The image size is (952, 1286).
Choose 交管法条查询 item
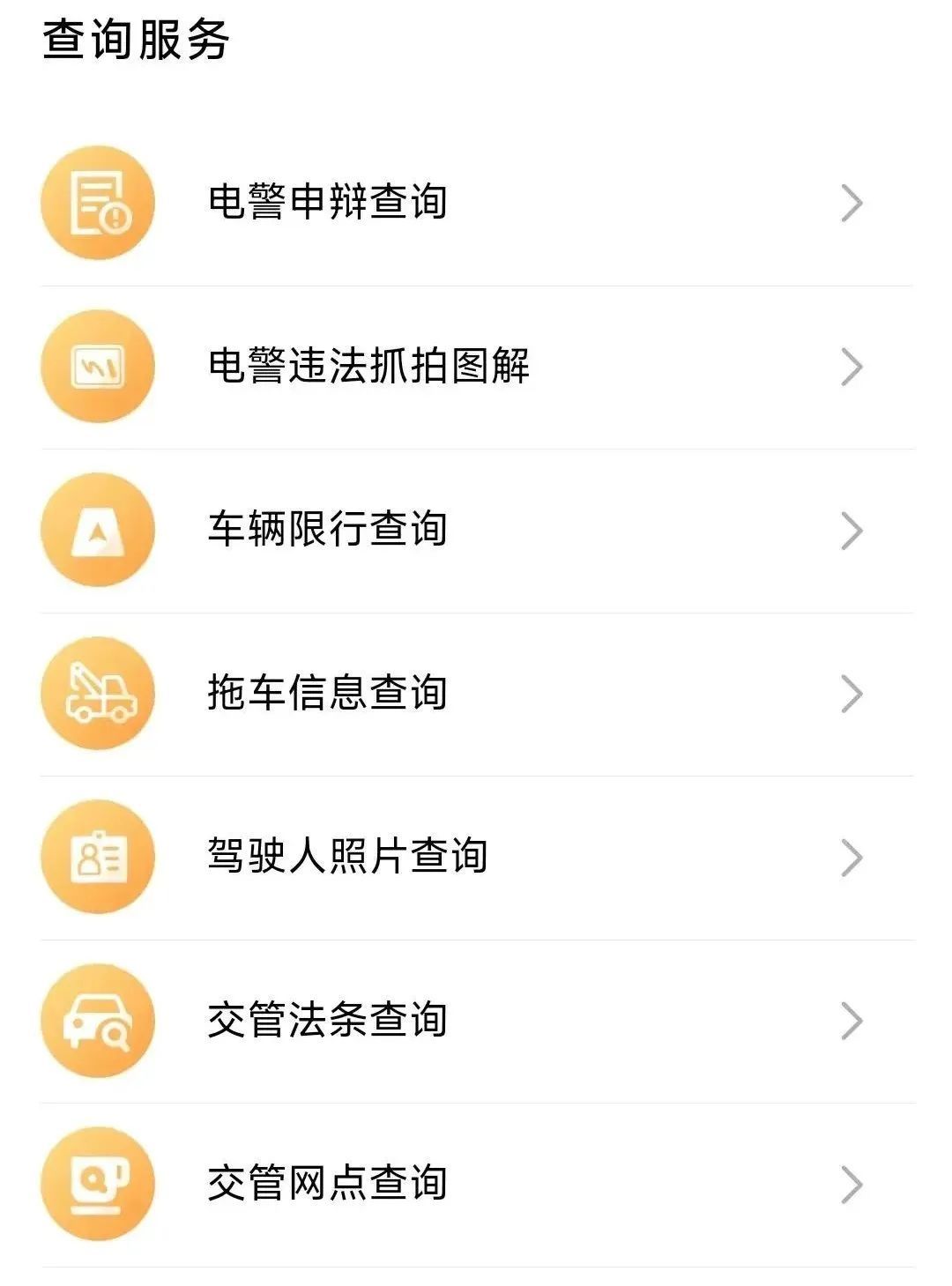coord(328,1021)
